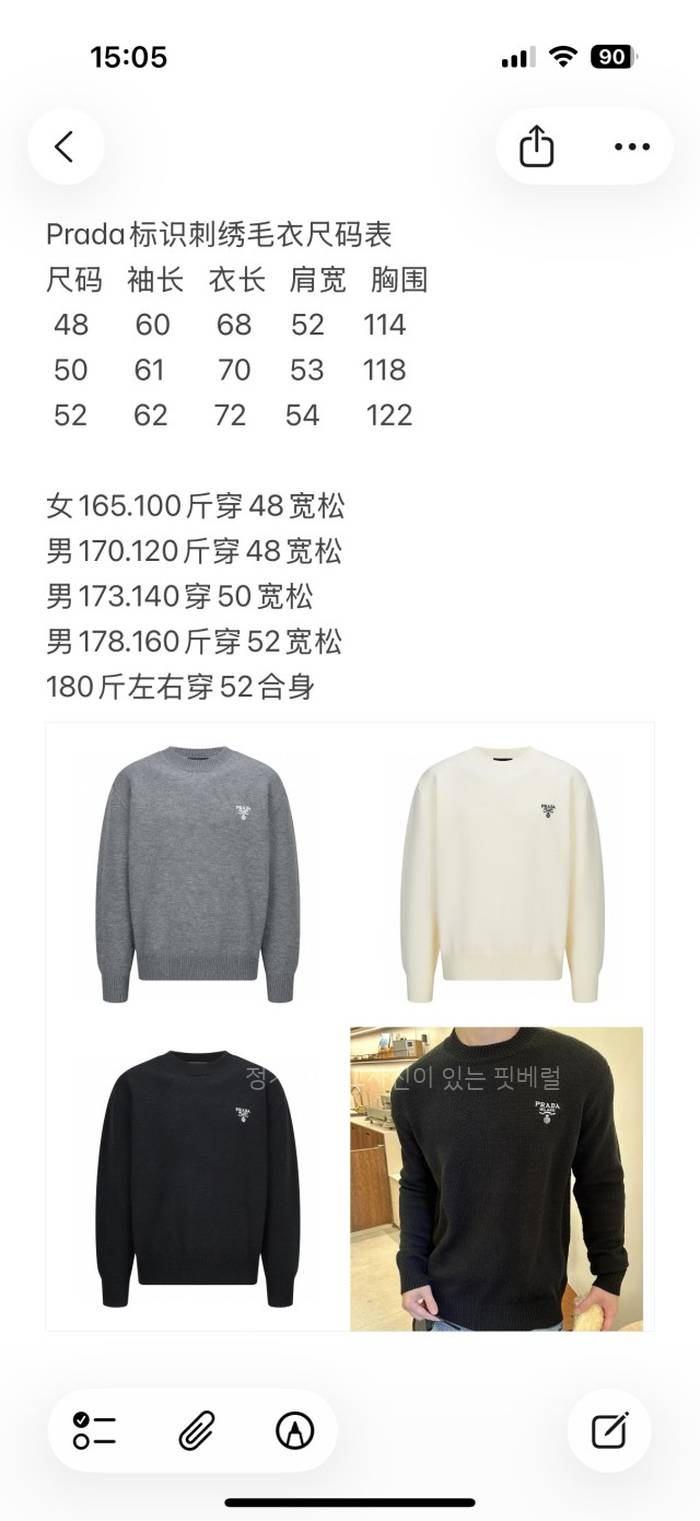
Task: Open the markup pen tool
Action: [294, 1431]
